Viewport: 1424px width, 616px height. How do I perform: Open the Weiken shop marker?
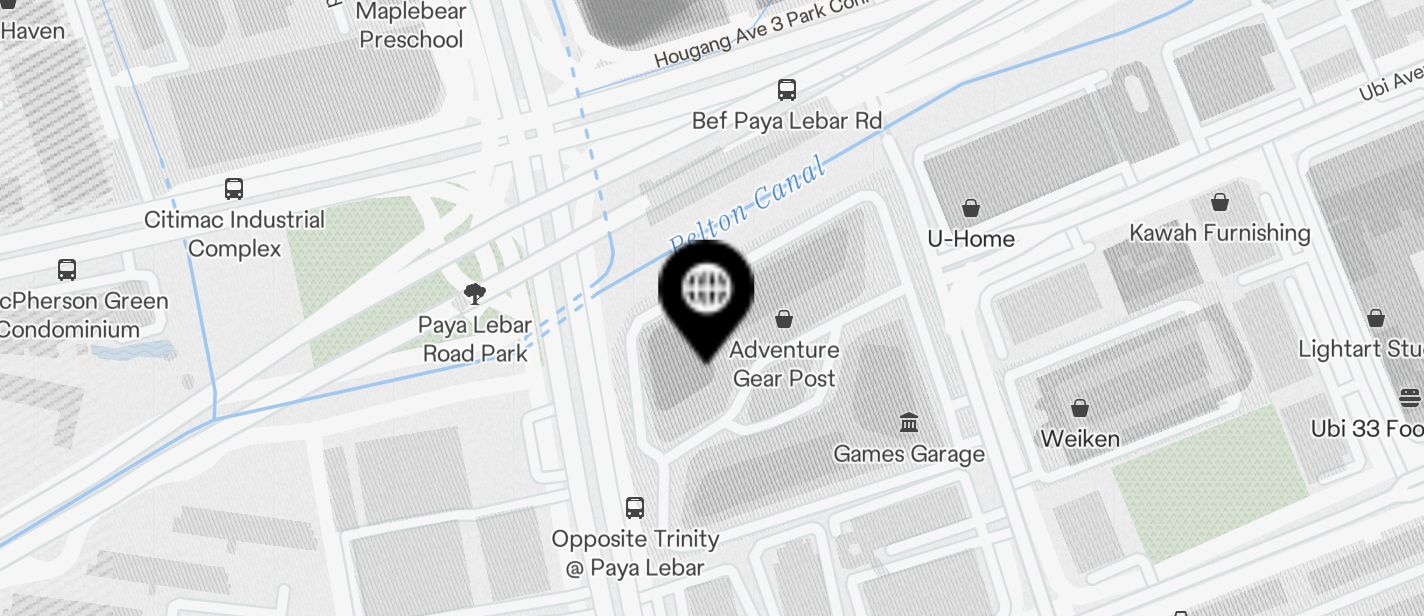click(1080, 408)
